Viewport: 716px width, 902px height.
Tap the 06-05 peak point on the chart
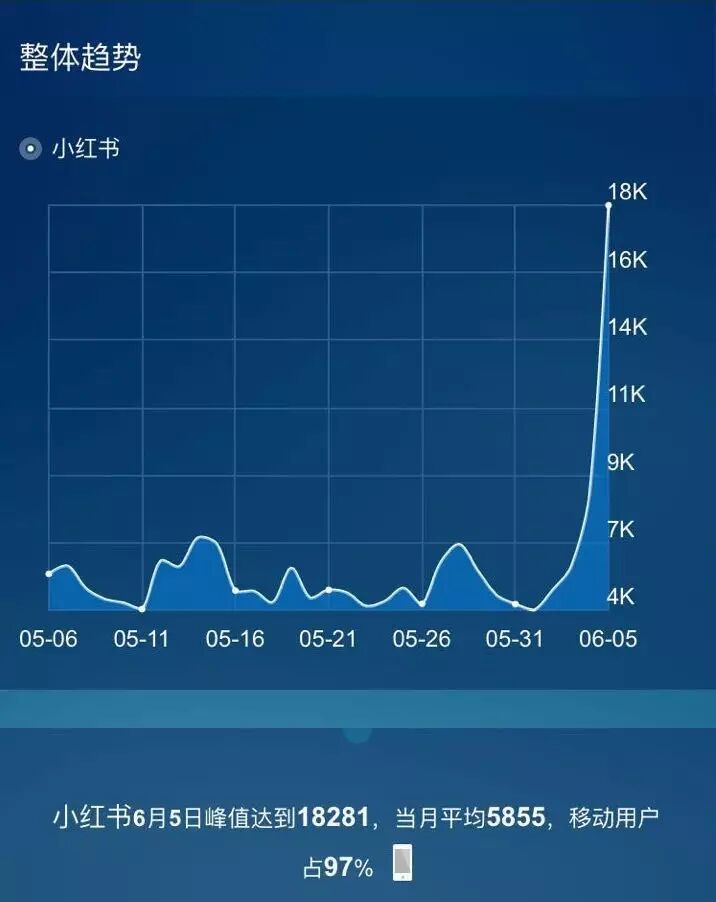pos(608,205)
